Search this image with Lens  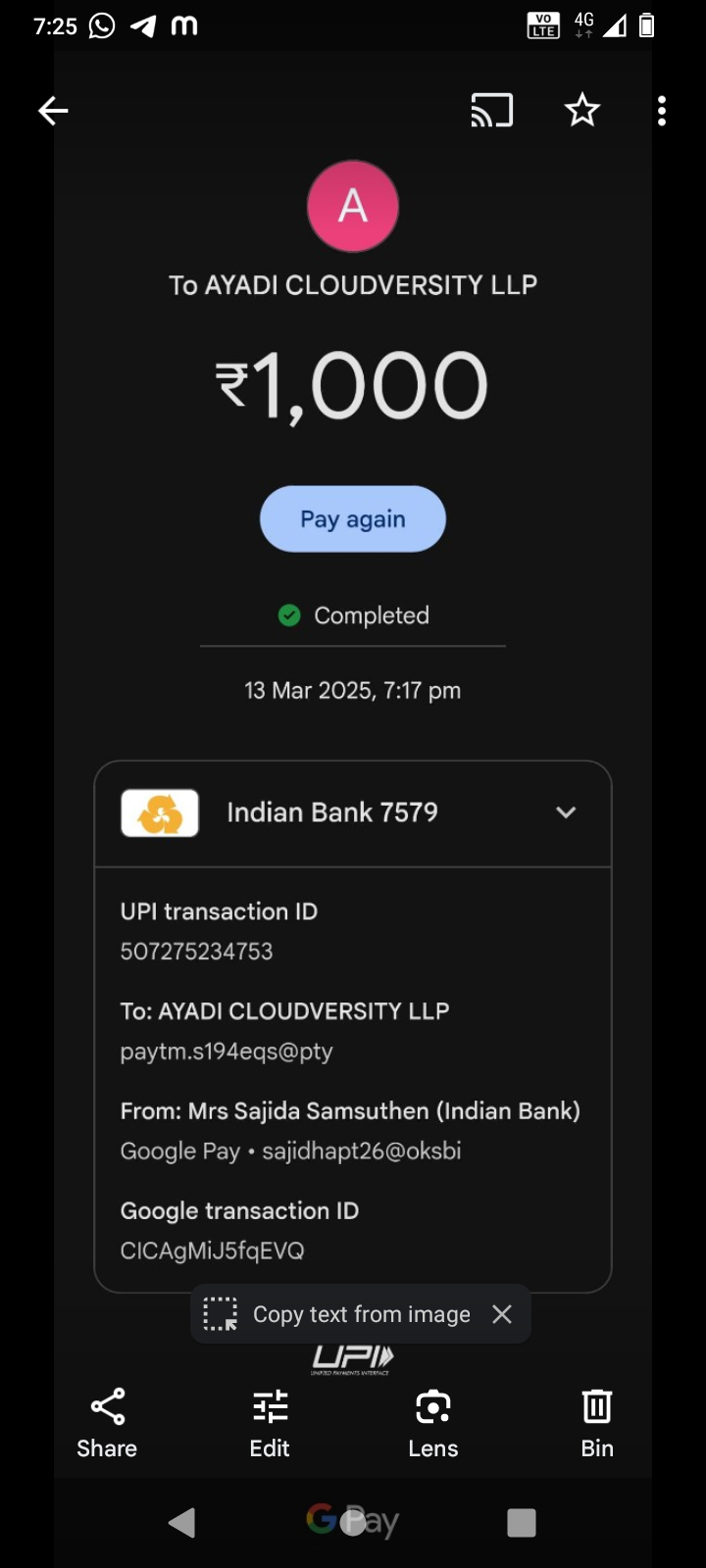coord(432,1423)
